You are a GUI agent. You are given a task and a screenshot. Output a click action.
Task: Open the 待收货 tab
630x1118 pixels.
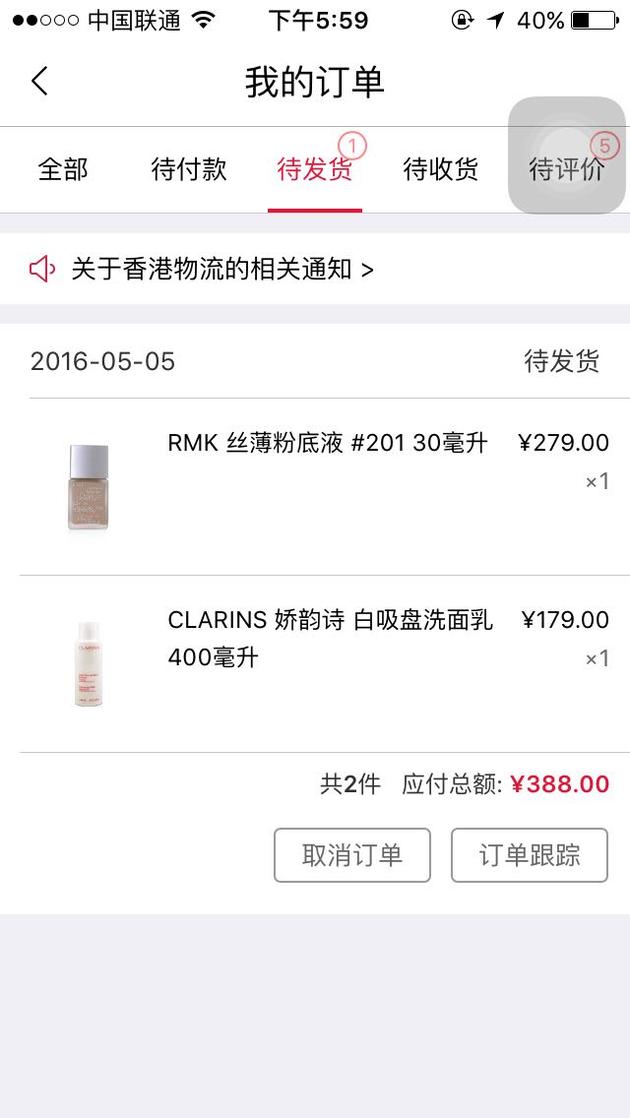coord(440,170)
